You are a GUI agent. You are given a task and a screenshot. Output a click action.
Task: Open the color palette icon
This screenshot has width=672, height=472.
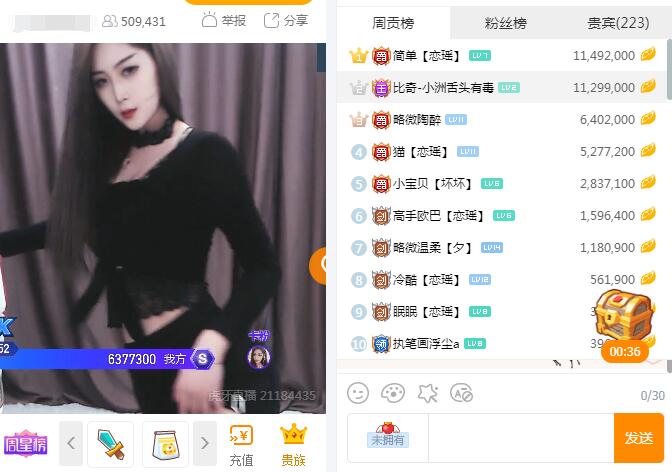click(392, 393)
